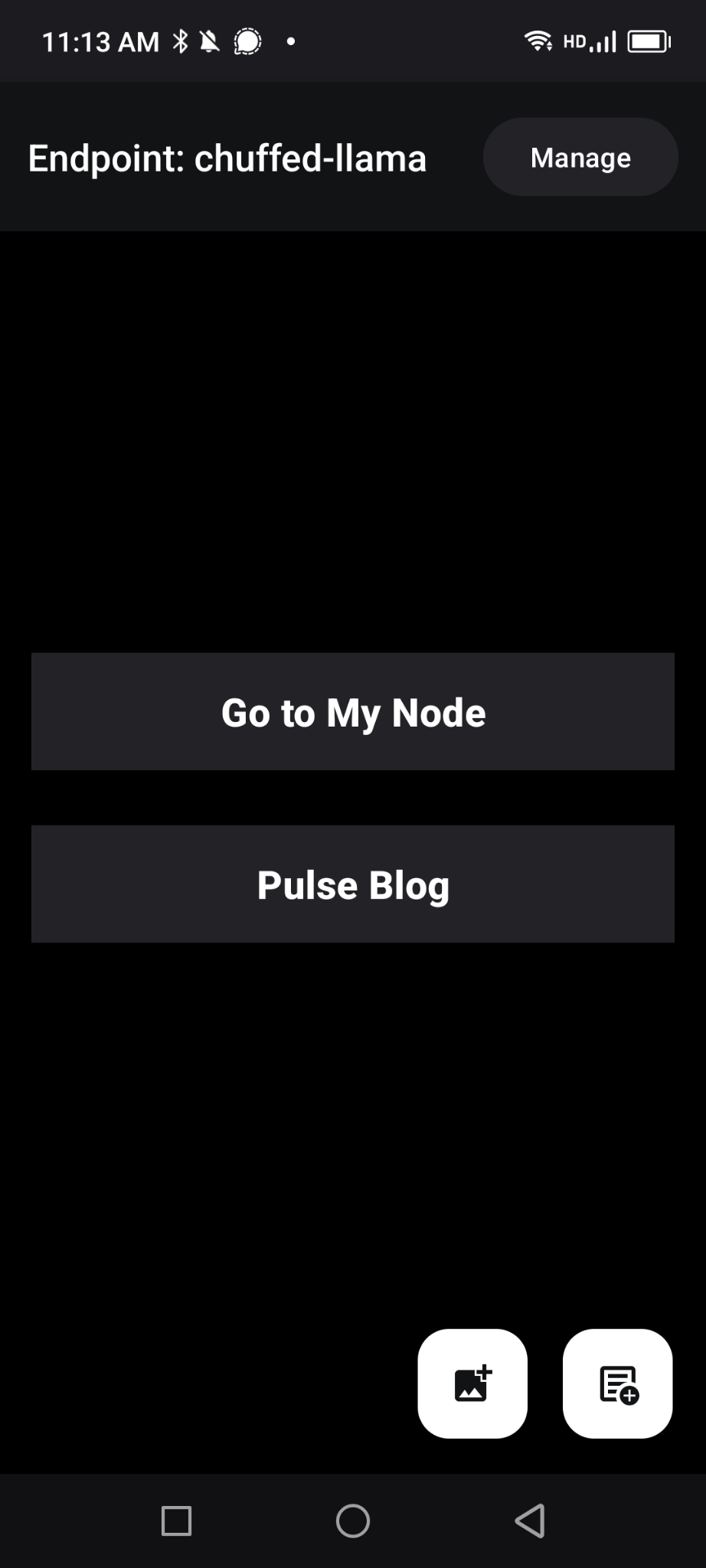Open recent apps from navigation bar
706x1568 pixels.
176,1521
